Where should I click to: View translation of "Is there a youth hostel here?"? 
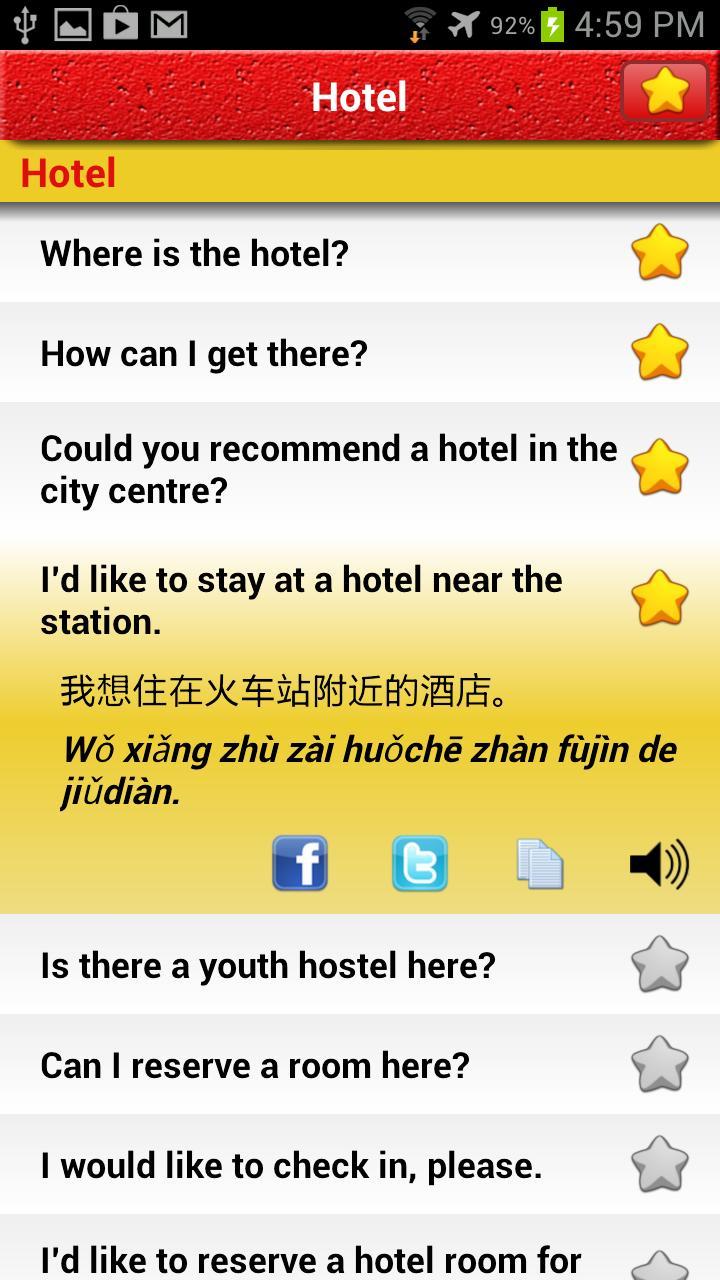click(300, 965)
